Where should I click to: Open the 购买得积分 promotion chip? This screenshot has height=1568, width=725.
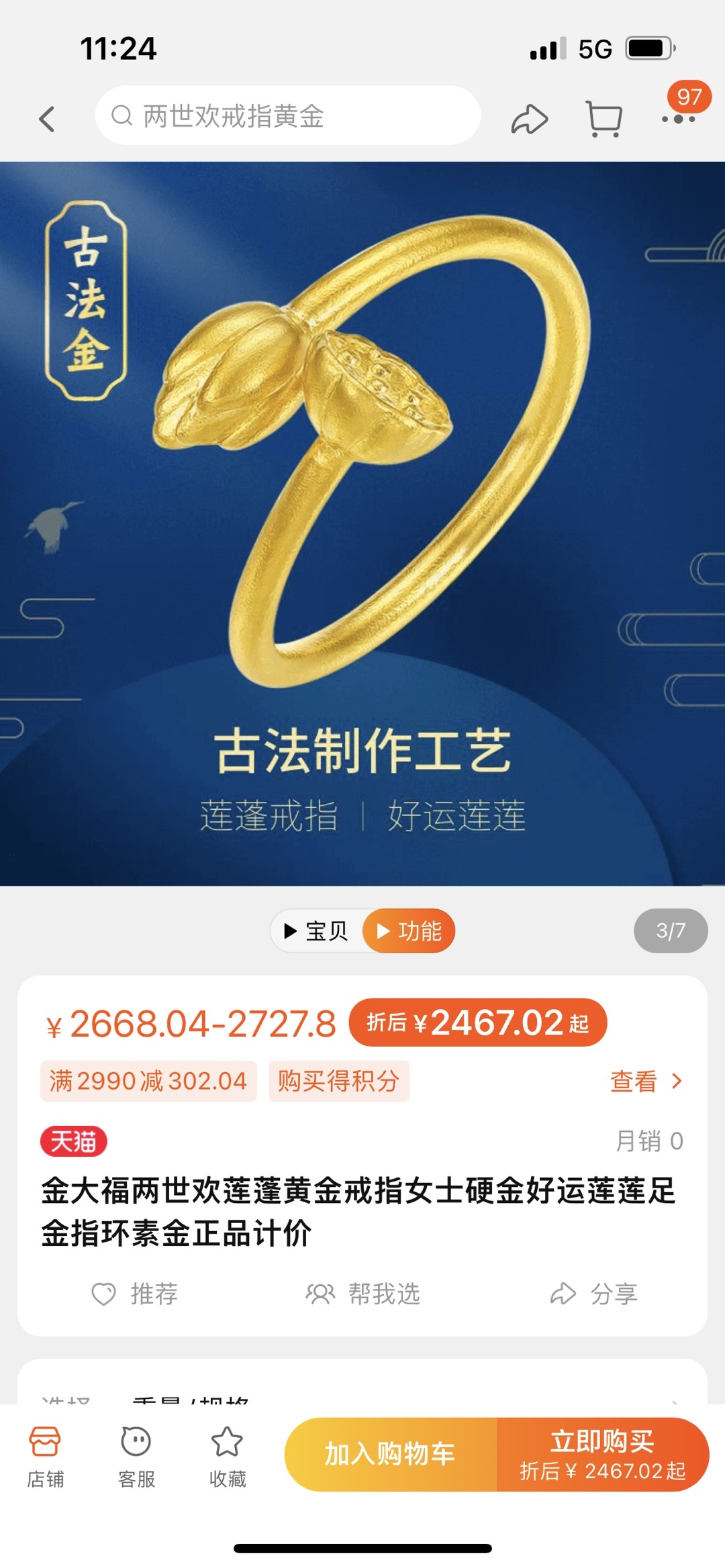coord(338,1081)
